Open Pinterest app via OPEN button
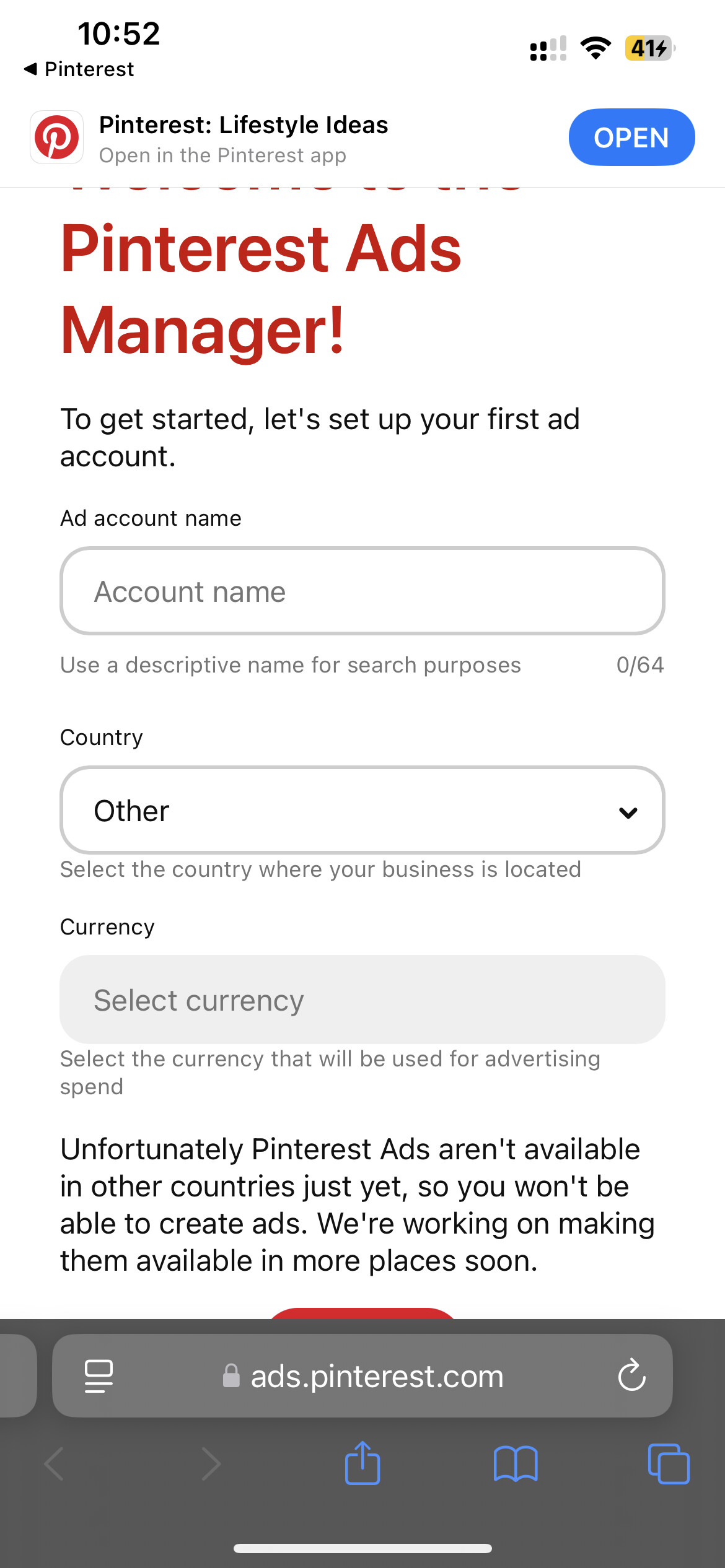This screenshot has height=1568, width=725. click(x=631, y=137)
